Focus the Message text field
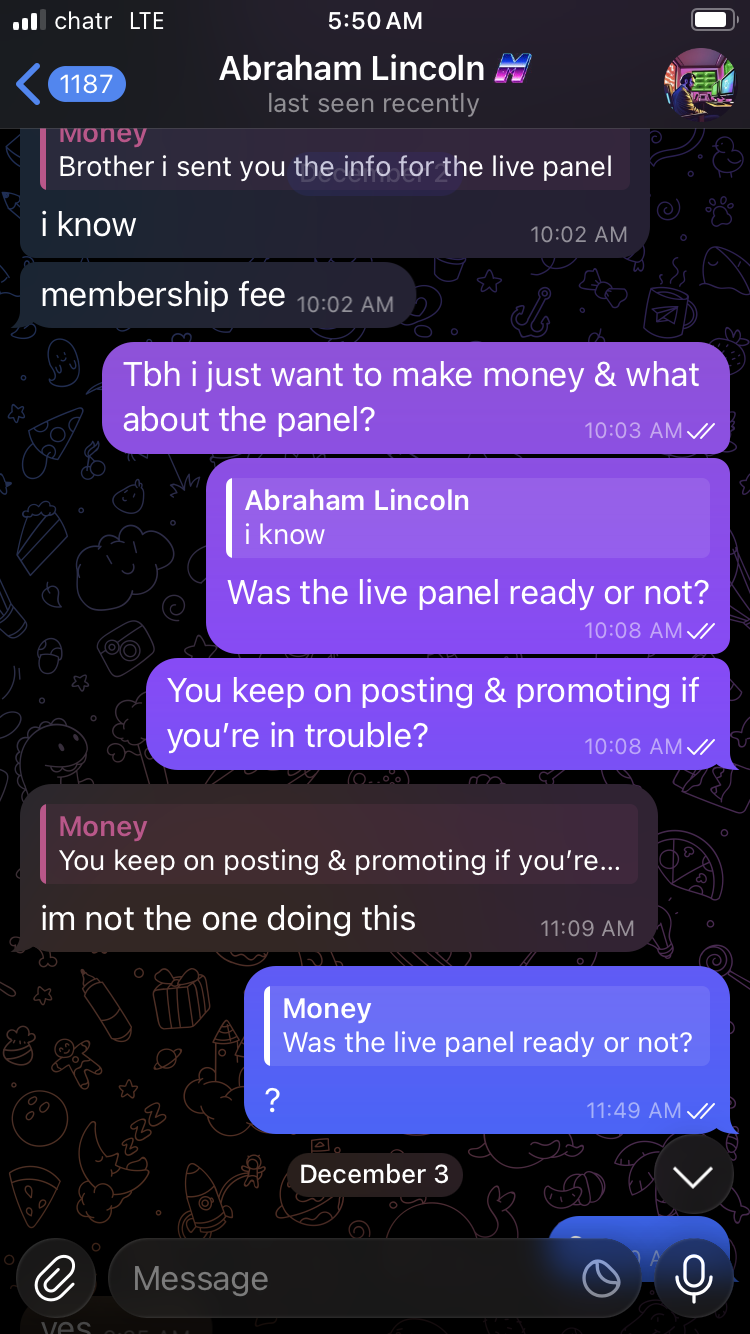 340,1278
